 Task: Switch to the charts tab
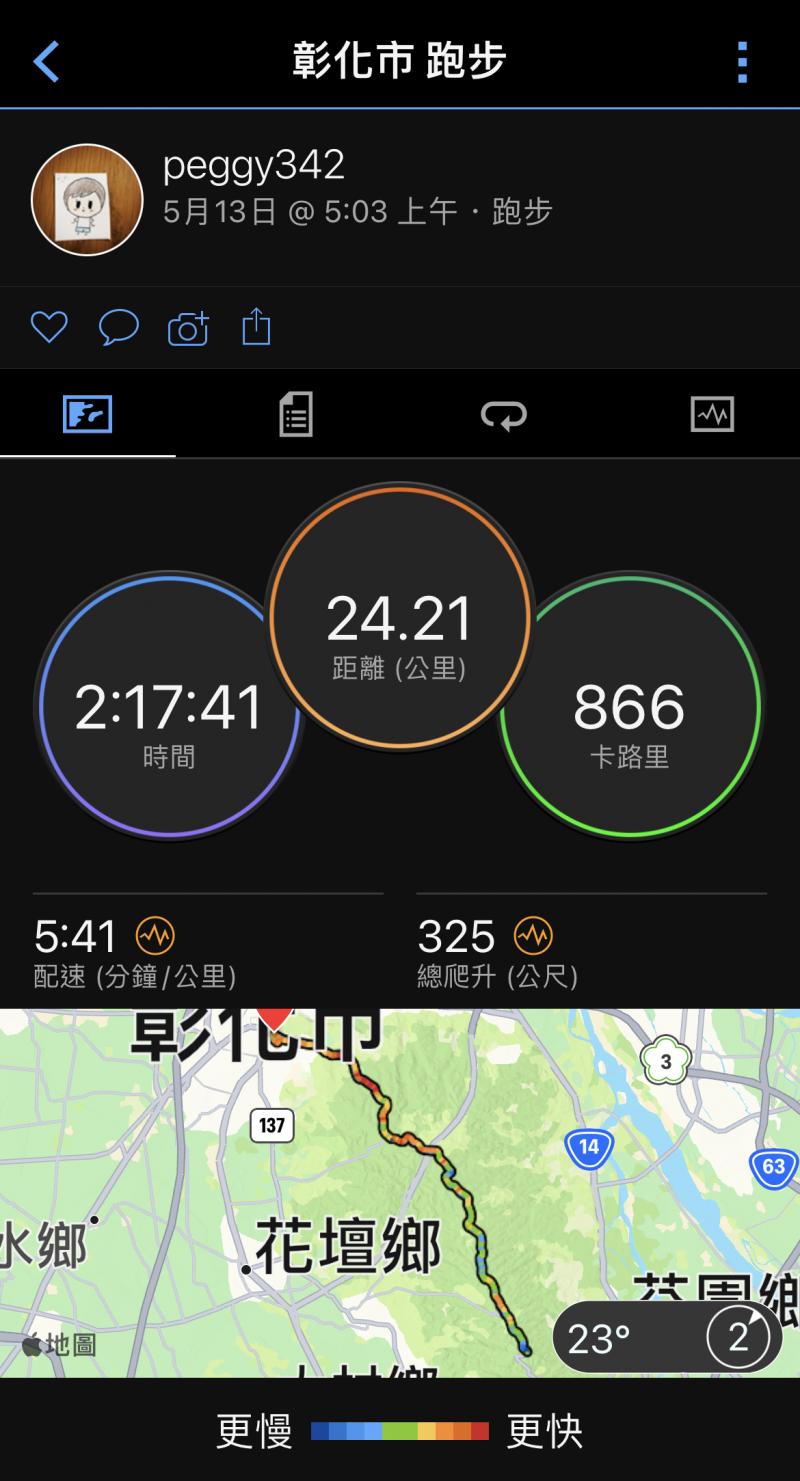pos(712,414)
